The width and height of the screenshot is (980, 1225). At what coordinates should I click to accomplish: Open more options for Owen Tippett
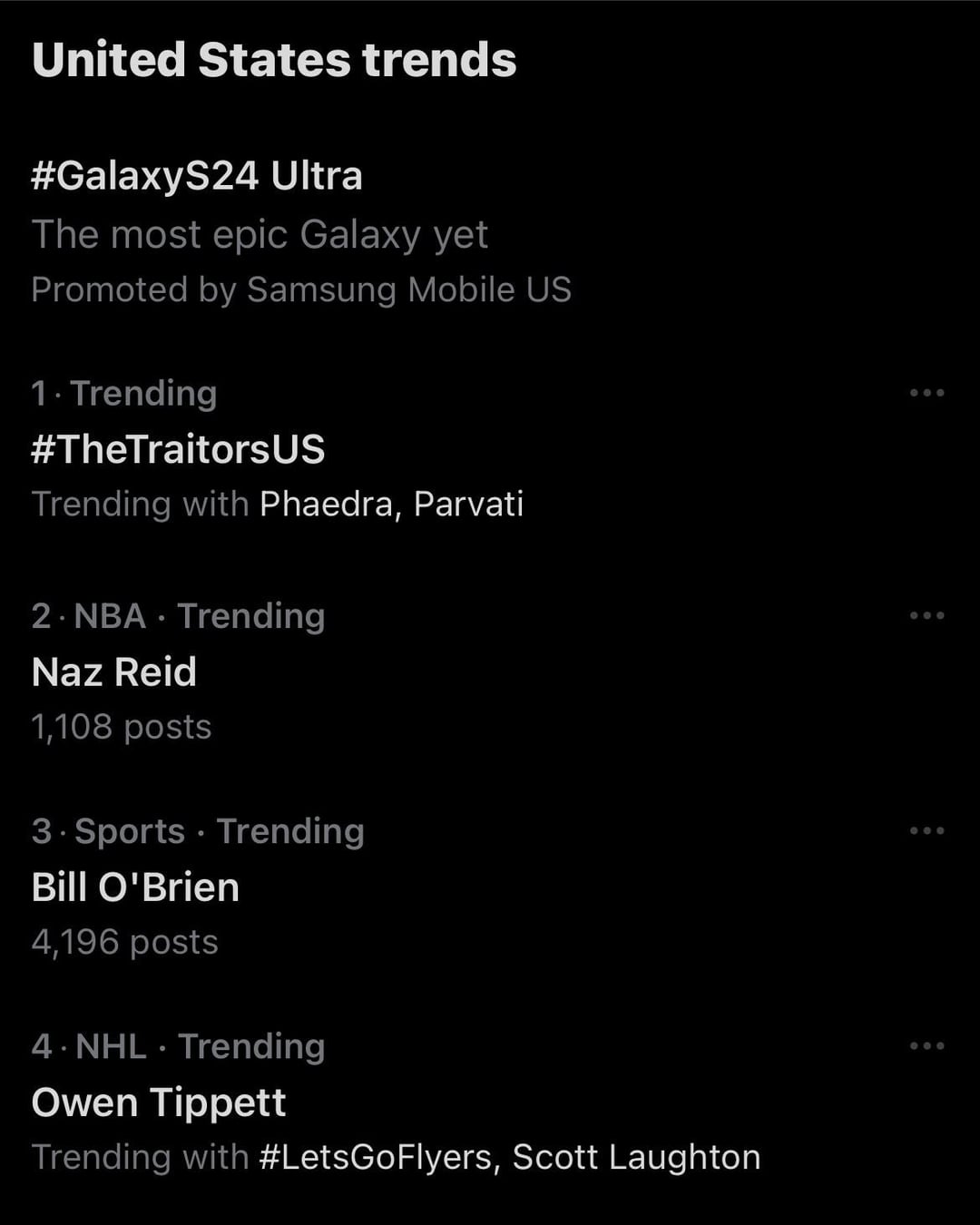click(x=926, y=1045)
